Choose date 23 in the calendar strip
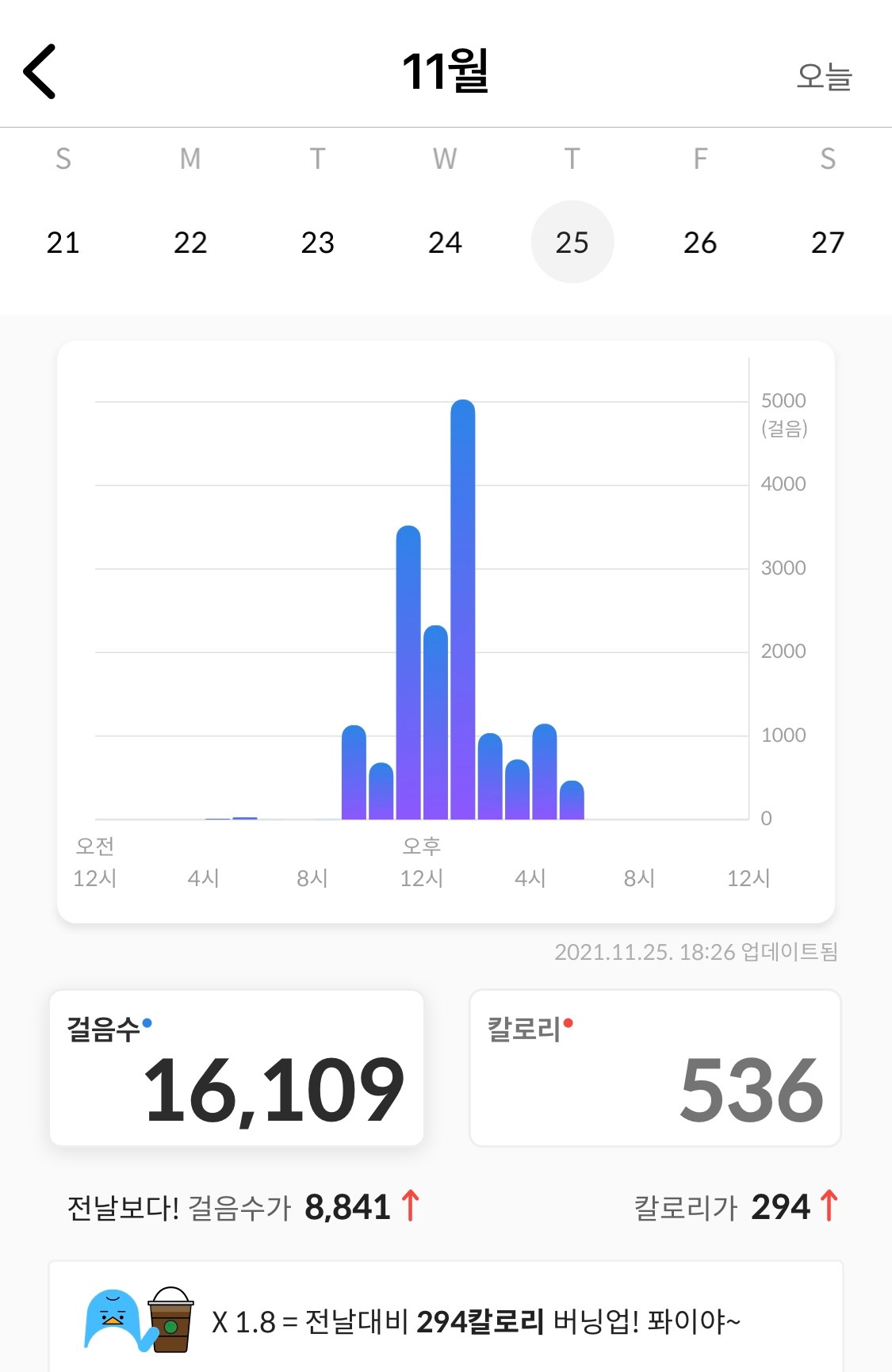 click(x=318, y=243)
